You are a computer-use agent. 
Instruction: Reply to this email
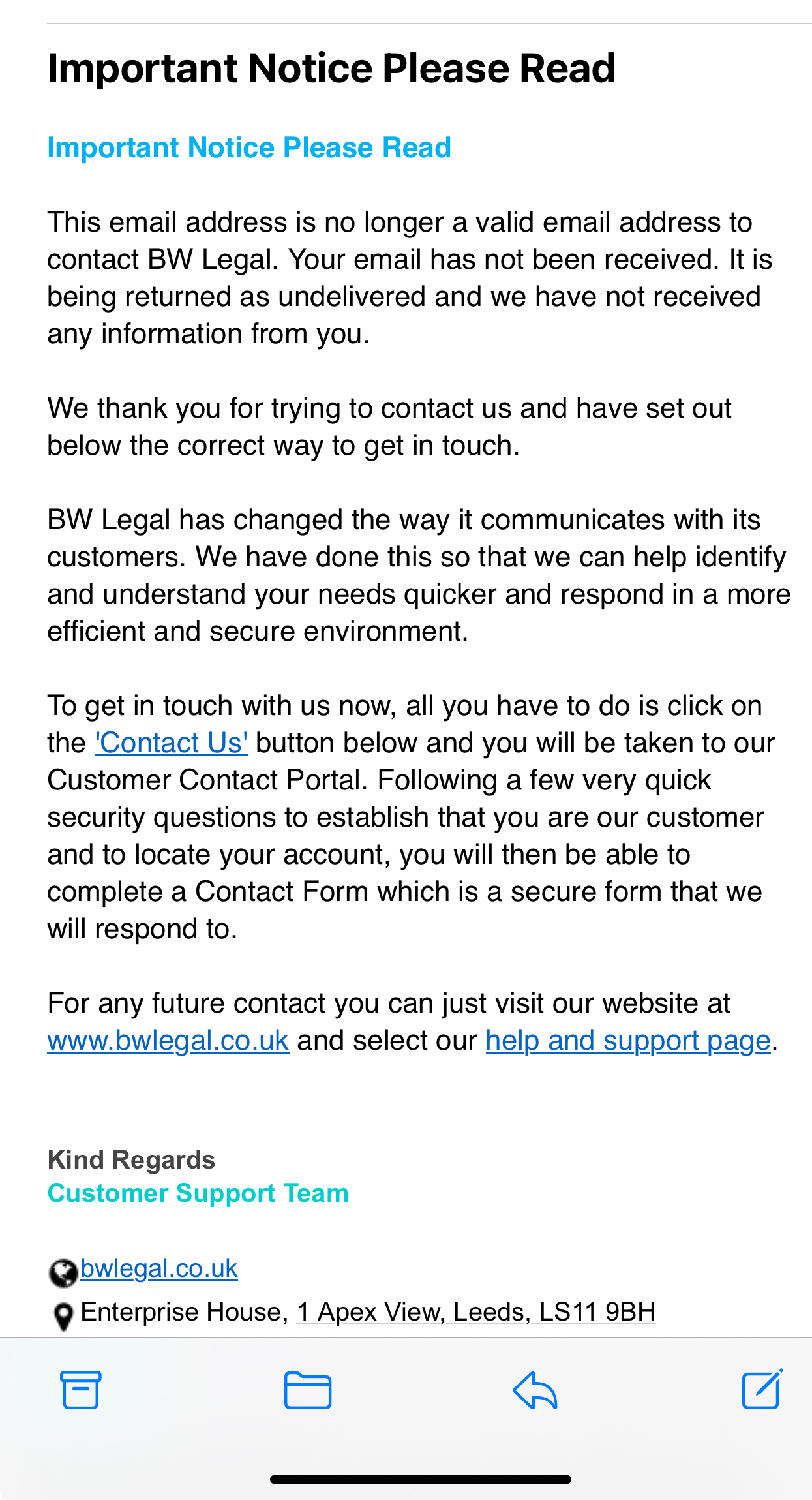[x=535, y=1390]
